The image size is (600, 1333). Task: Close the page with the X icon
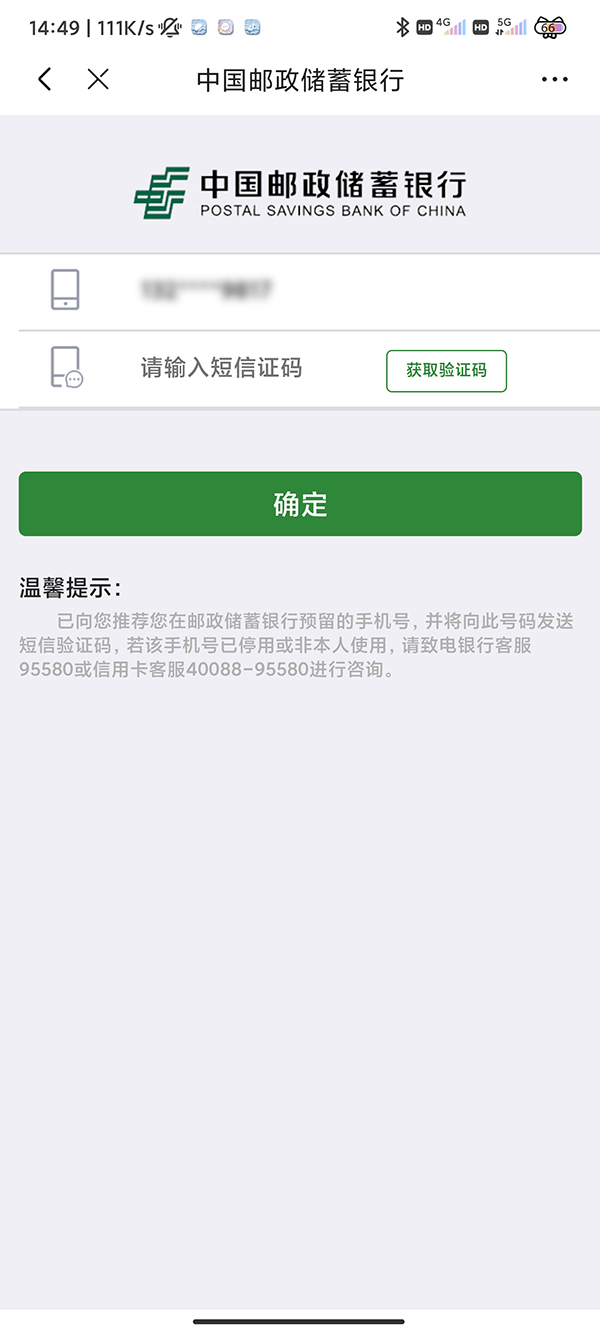[98, 80]
